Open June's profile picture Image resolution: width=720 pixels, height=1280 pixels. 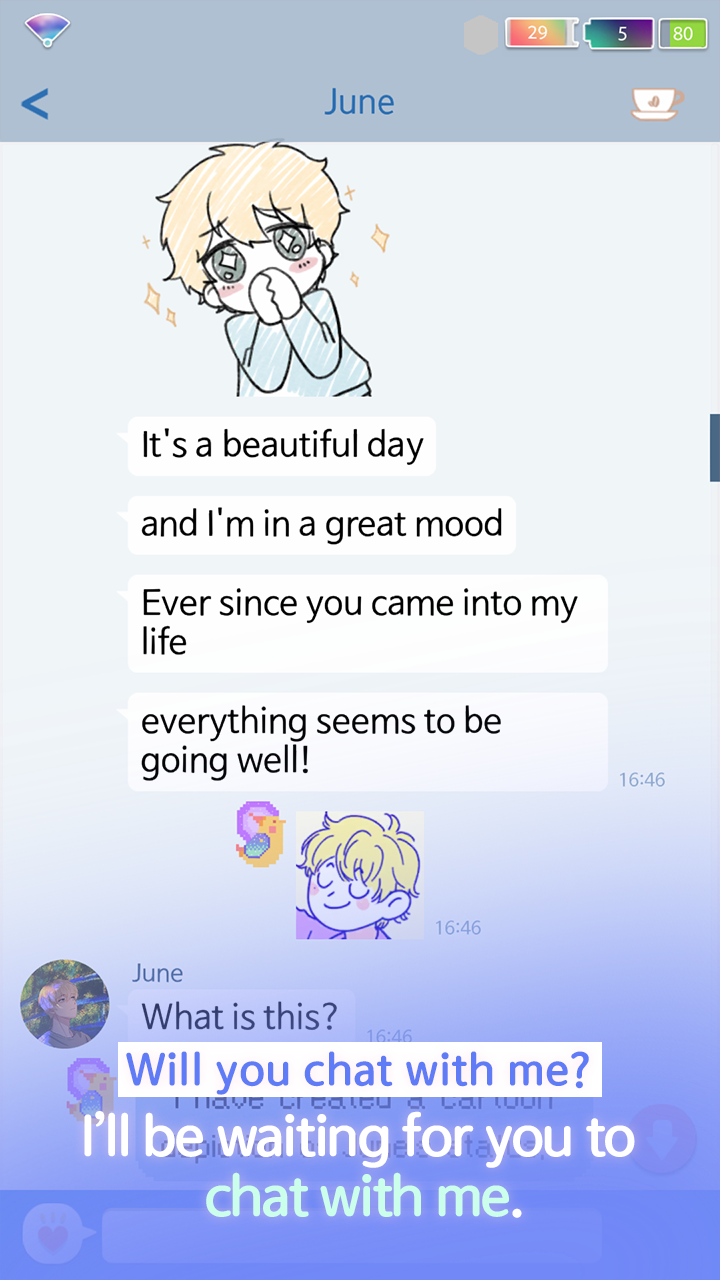pos(65,1003)
